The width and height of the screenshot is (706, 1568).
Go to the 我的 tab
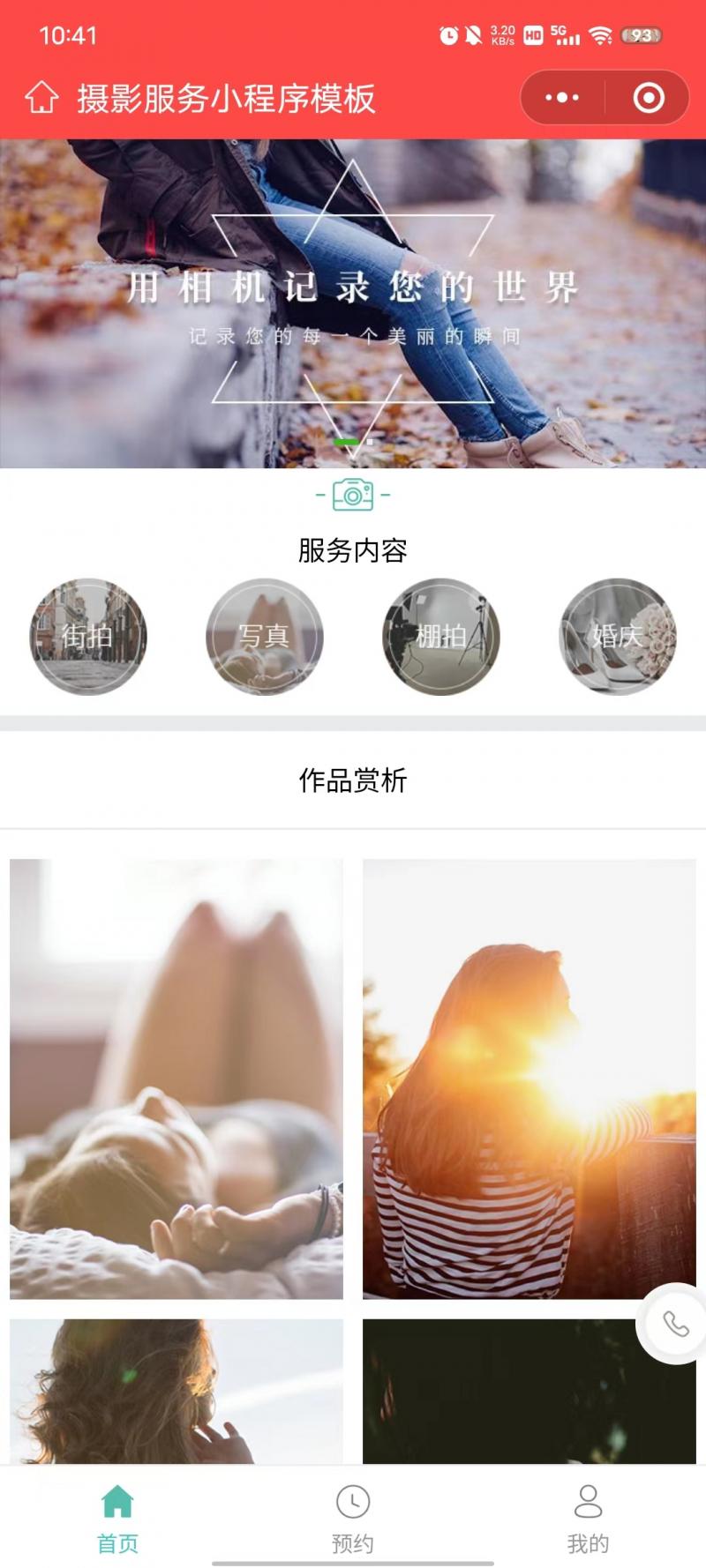click(588, 1519)
